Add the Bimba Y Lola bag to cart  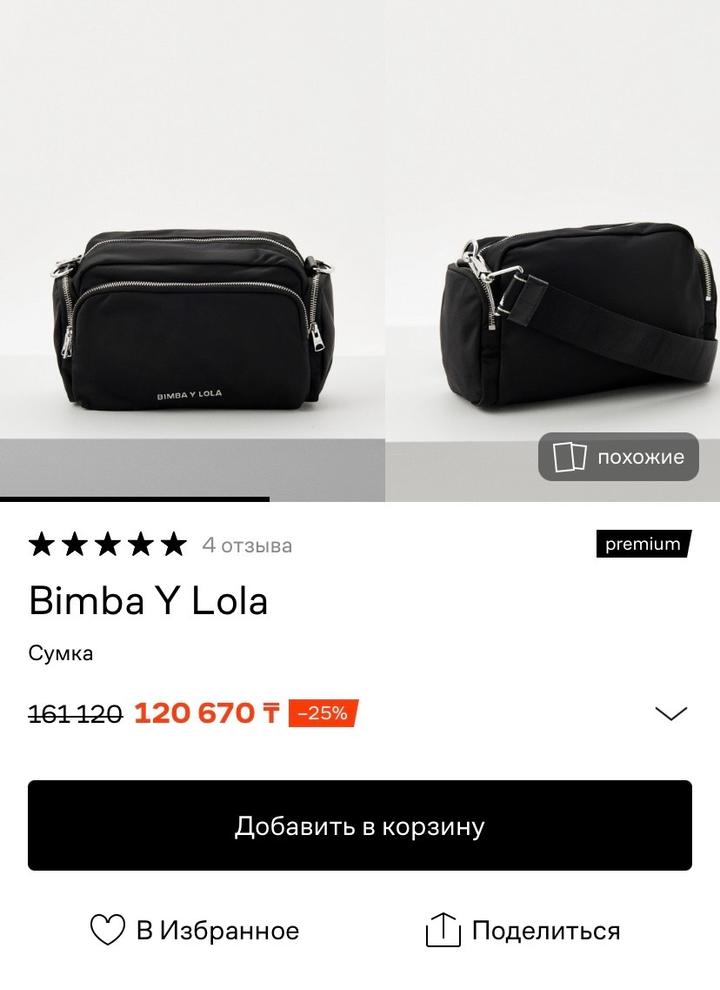tap(360, 826)
